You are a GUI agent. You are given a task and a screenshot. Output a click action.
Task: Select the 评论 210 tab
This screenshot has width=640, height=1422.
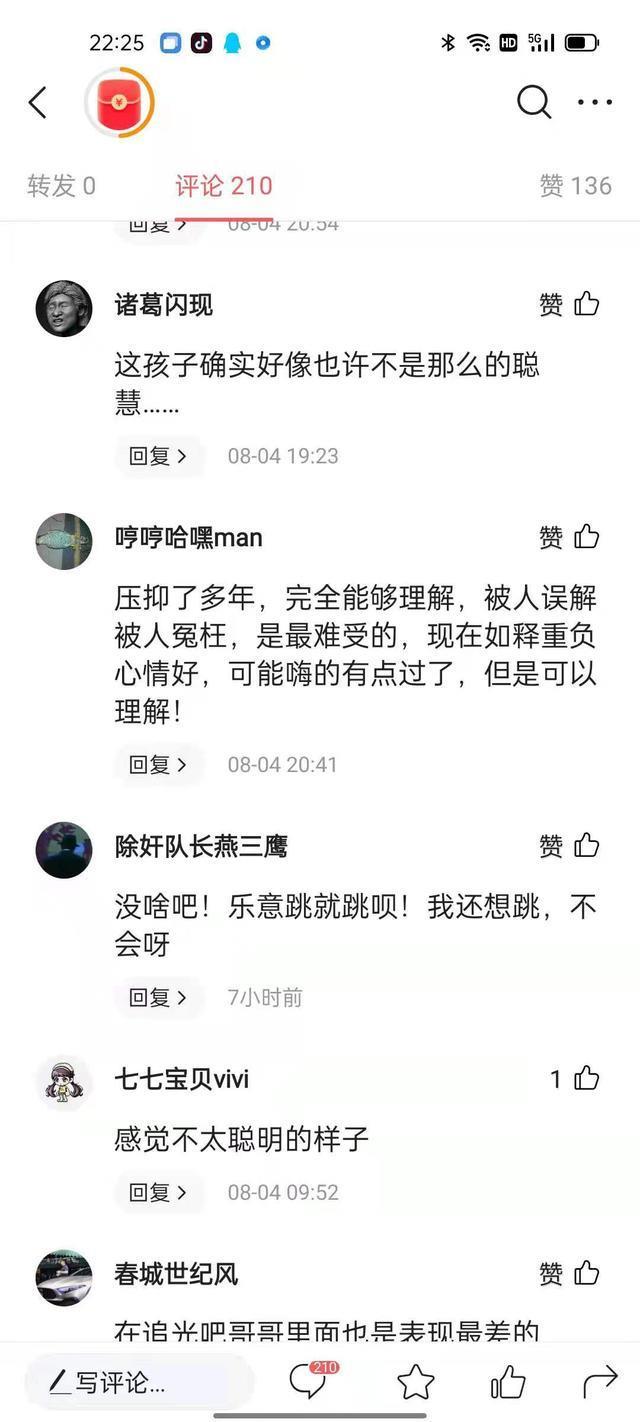(x=223, y=186)
